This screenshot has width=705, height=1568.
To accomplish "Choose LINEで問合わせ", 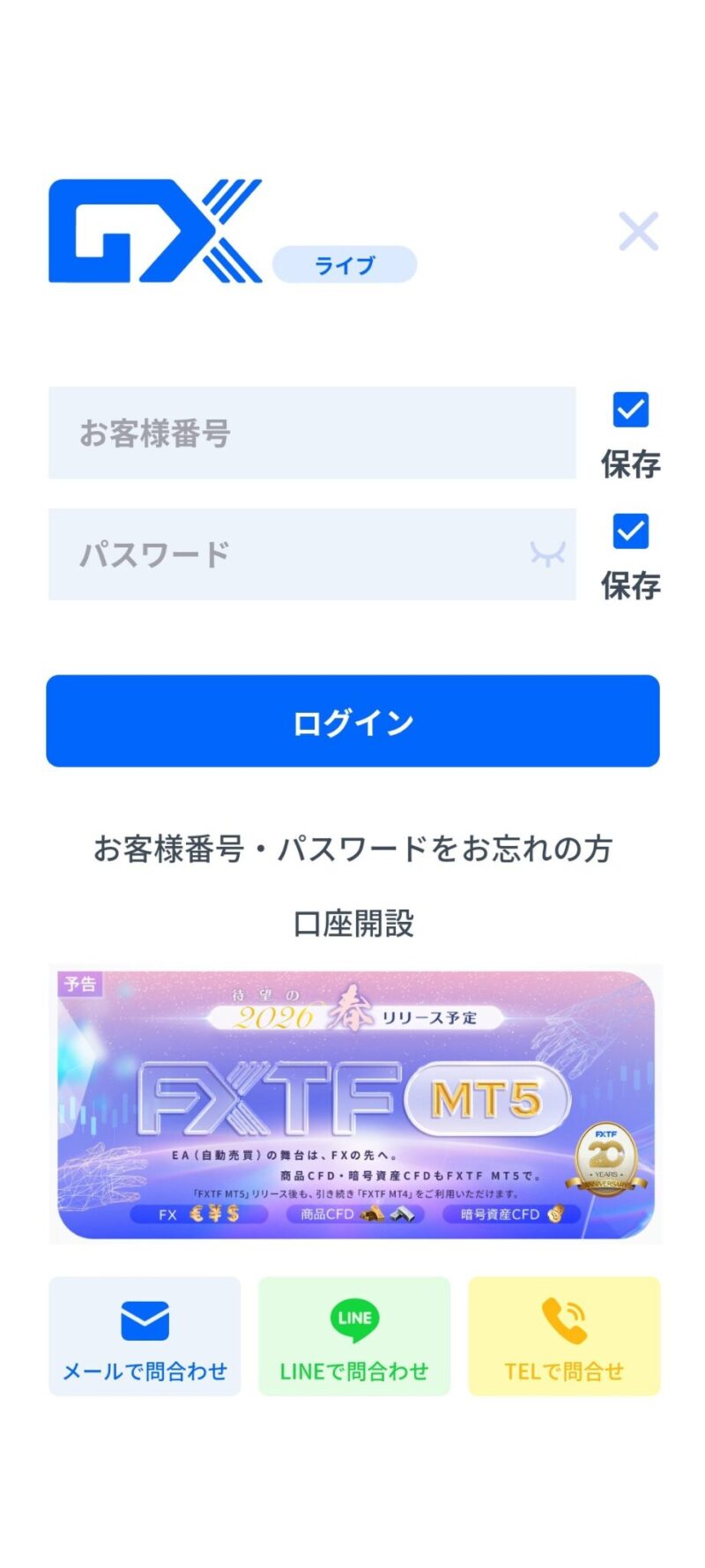I will pos(354,1335).
